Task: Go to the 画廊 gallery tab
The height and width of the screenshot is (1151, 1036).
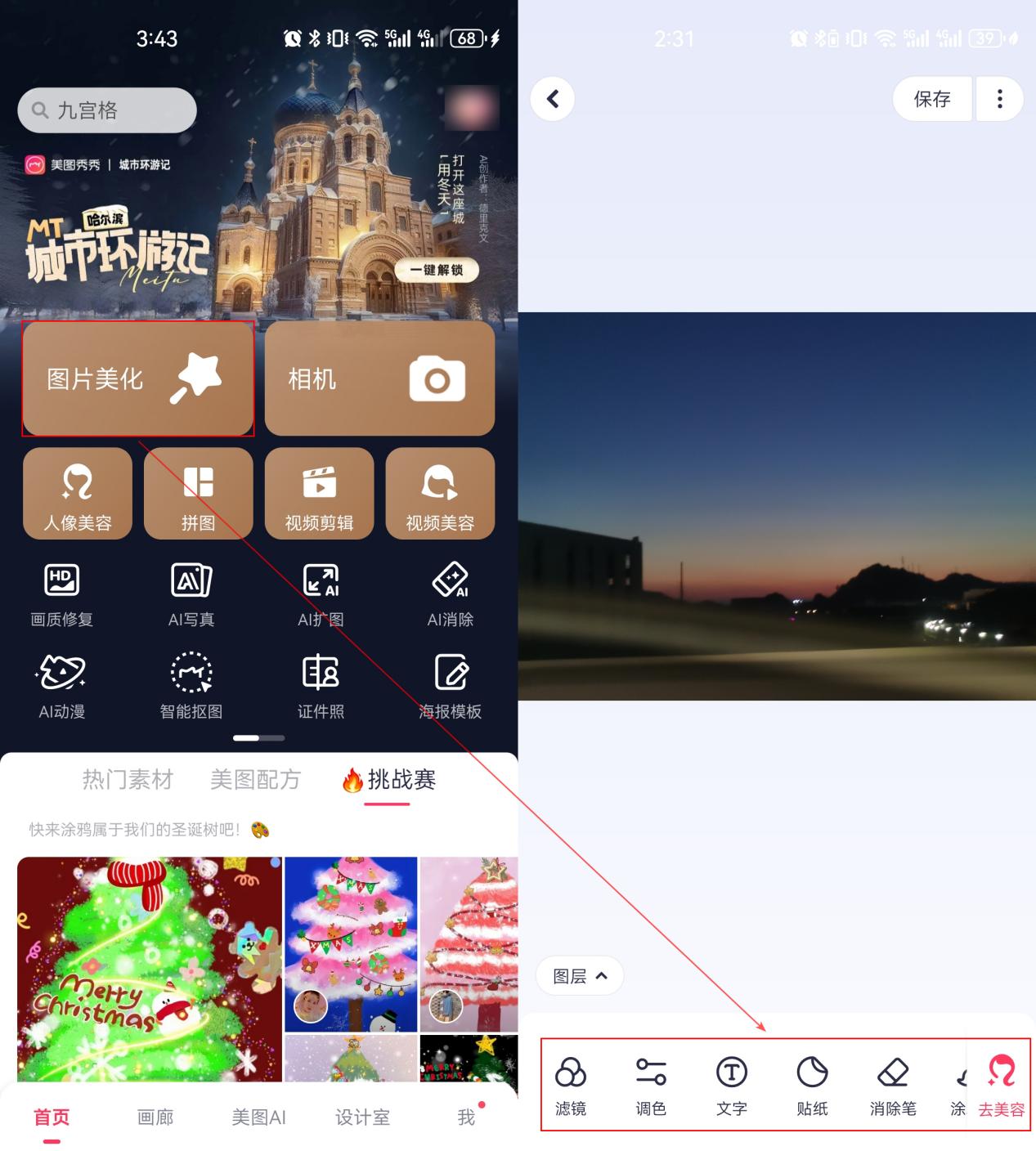Action: click(x=155, y=1117)
